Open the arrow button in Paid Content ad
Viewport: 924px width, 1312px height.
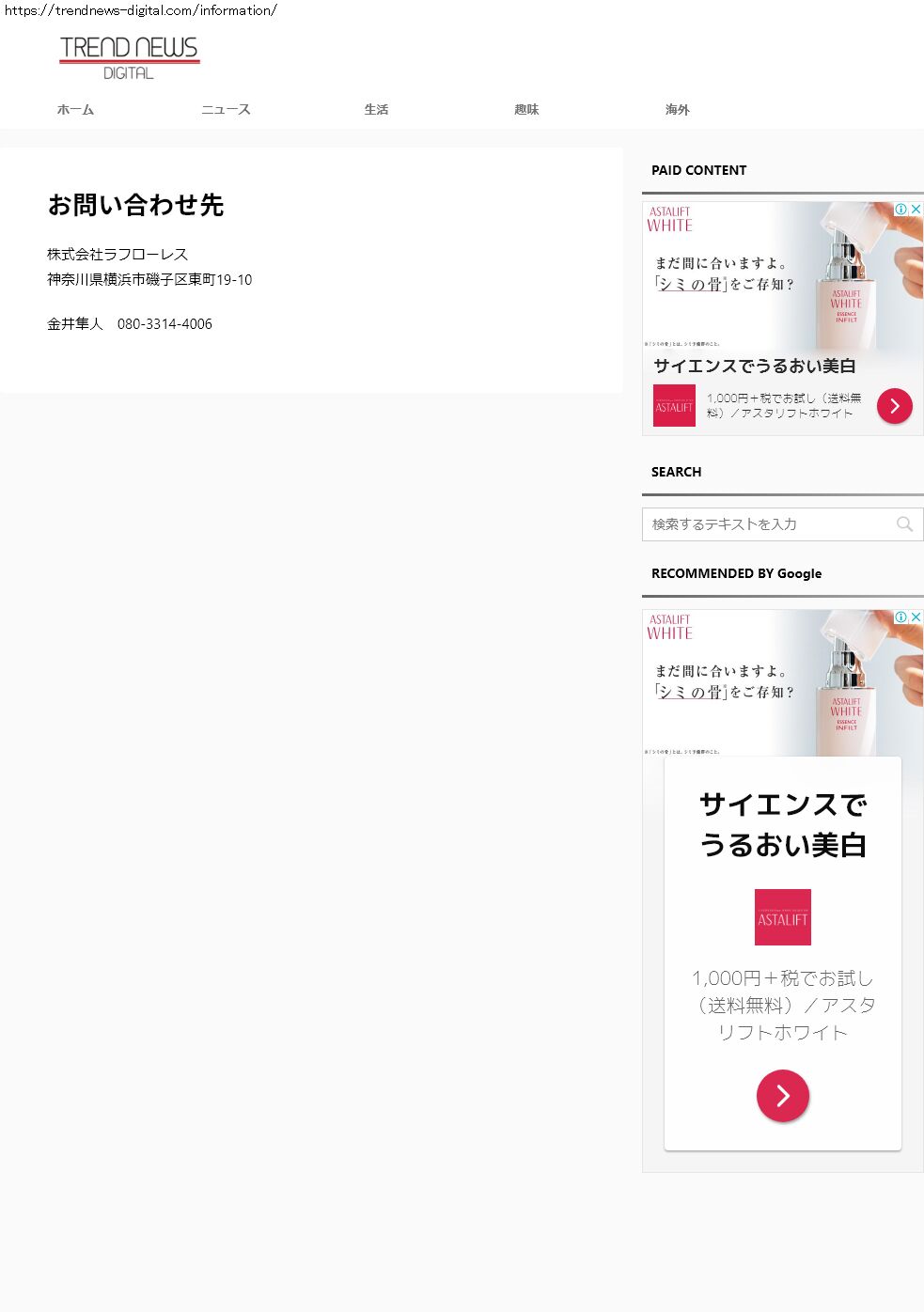tap(894, 406)
